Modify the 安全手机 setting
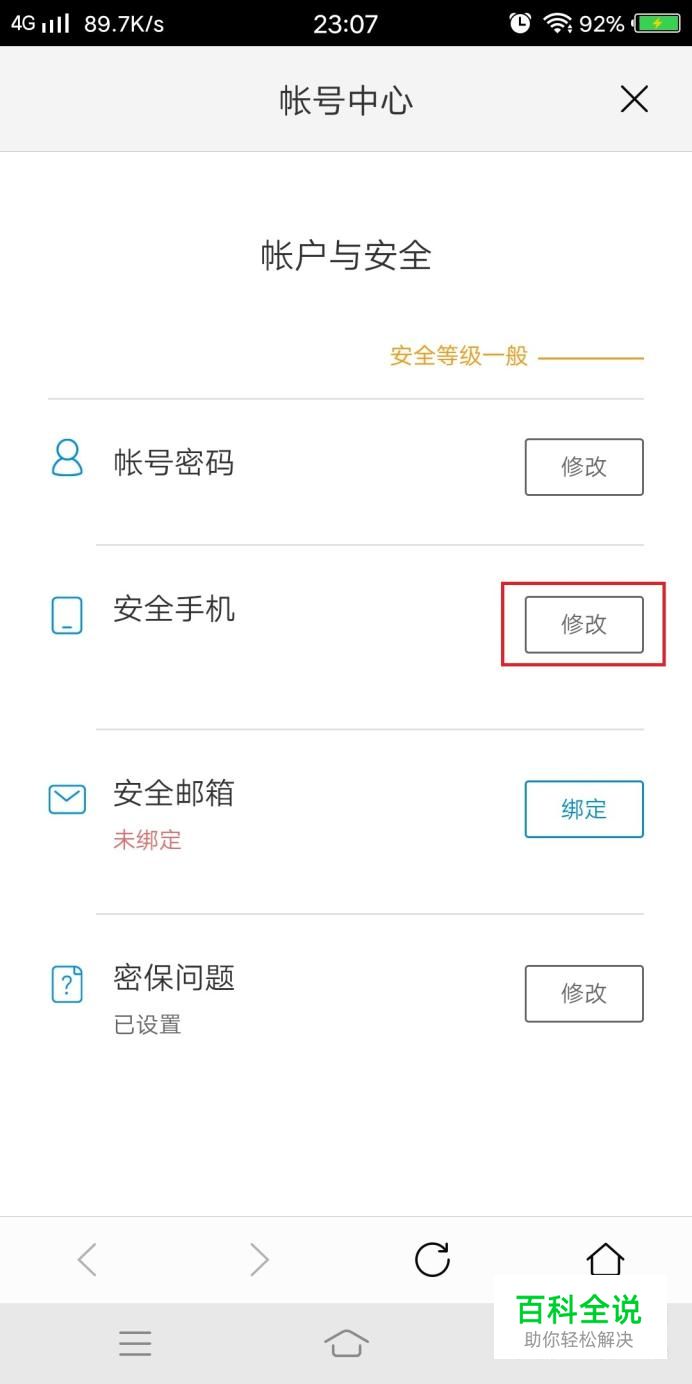The width and height of the screenshot is (692, 1384). click(584, 625)
